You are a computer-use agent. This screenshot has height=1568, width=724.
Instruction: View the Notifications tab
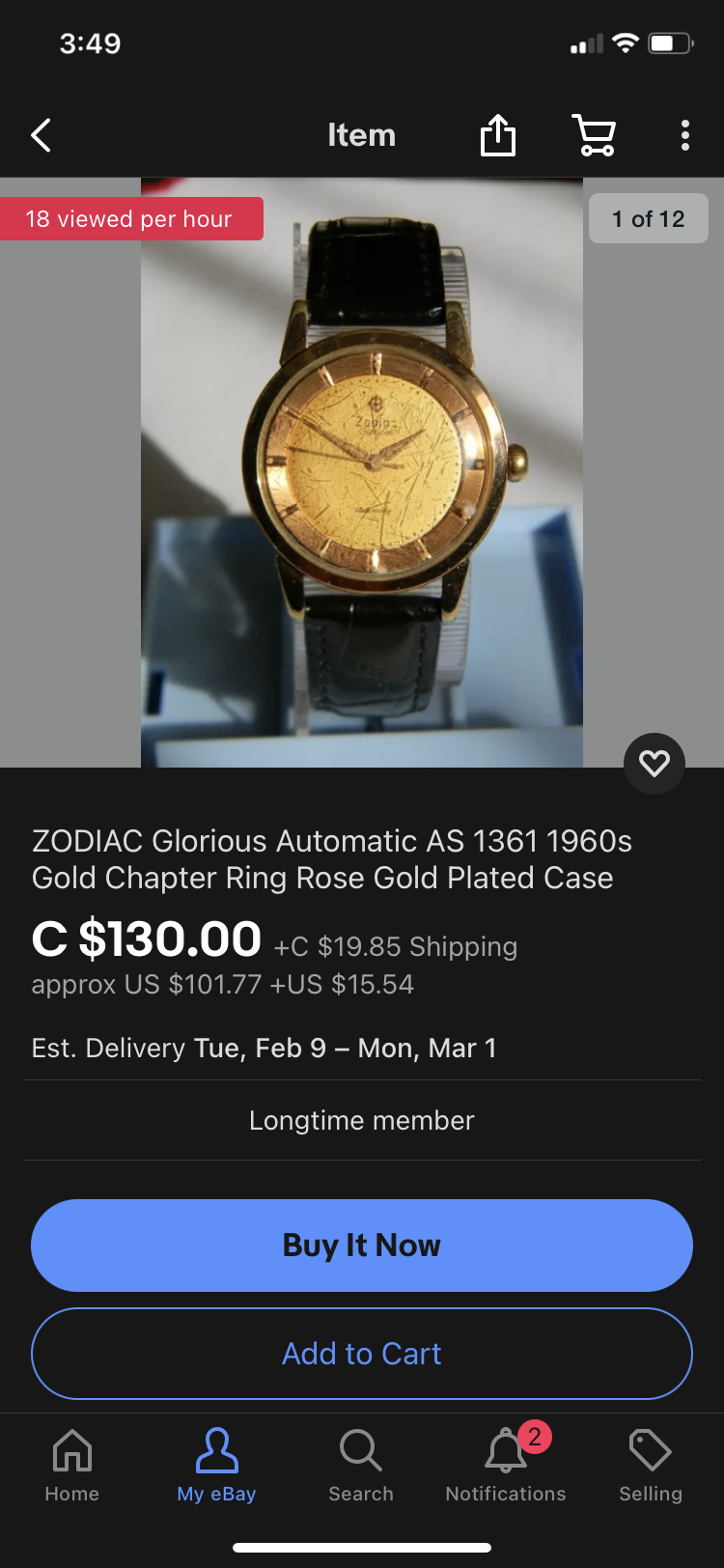(x=506, y=1466)
